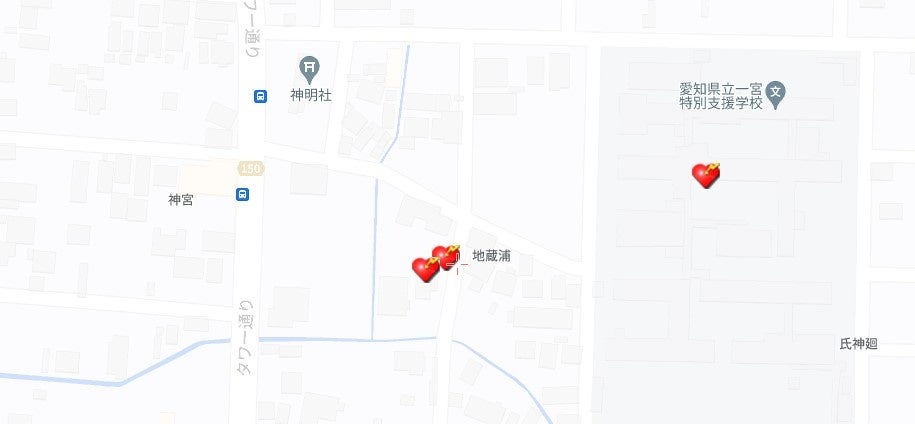This screenshot has height=424, width=915.
Task: Tap the bus stop icon beside 神明社
Action: (x=260, y=96)
